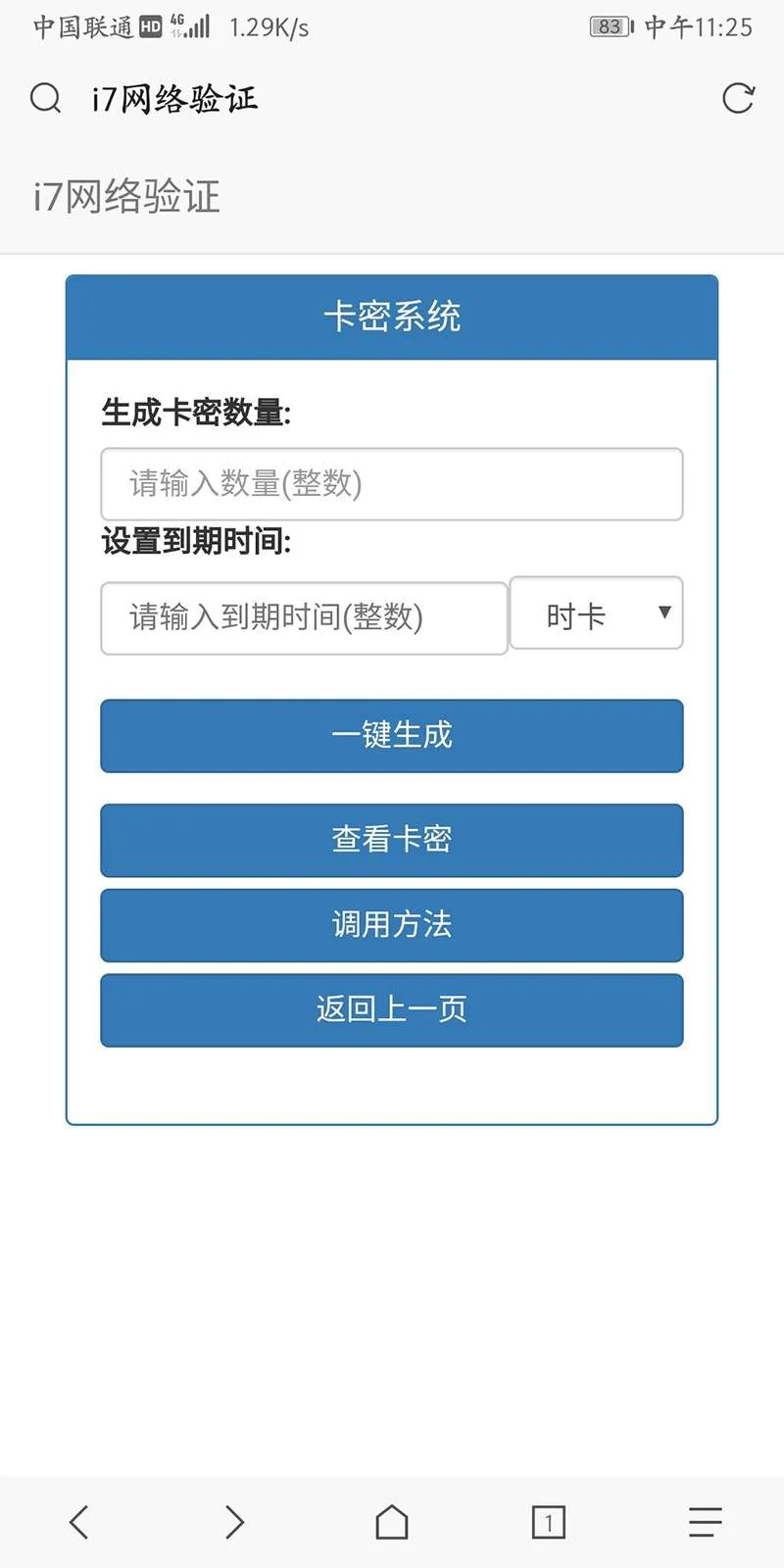The height and width of the screenshot is (1568, 784).
Task: Open the browser home page
Action: pos(392,1522)
